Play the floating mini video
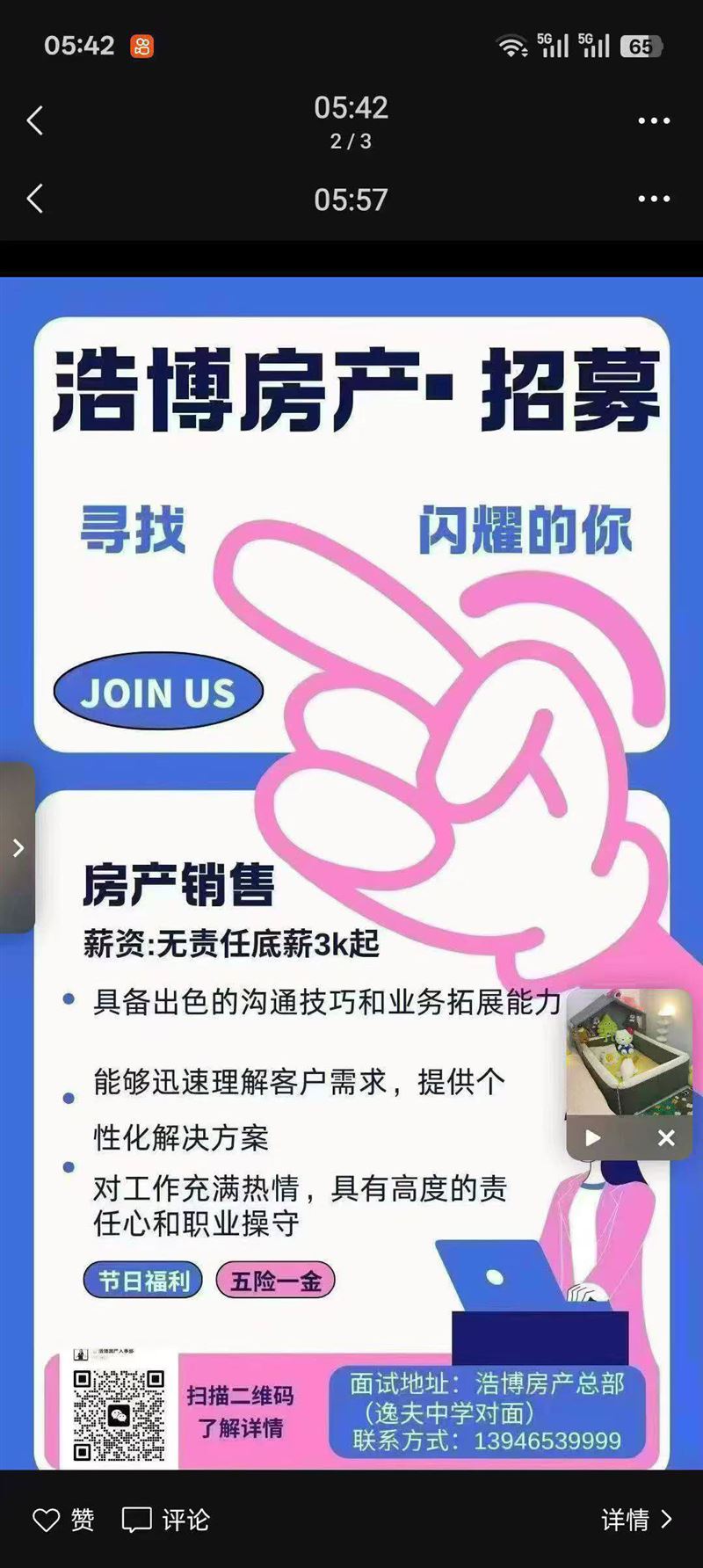703x1568 pixels. (x=593, y=1137)
